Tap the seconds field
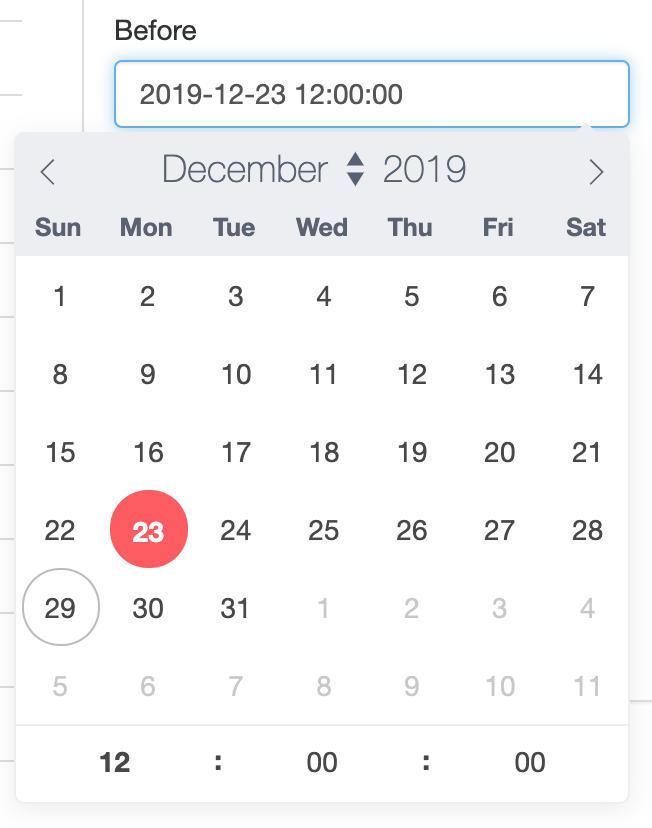652x828 pixels. click(x=529, y=763)
